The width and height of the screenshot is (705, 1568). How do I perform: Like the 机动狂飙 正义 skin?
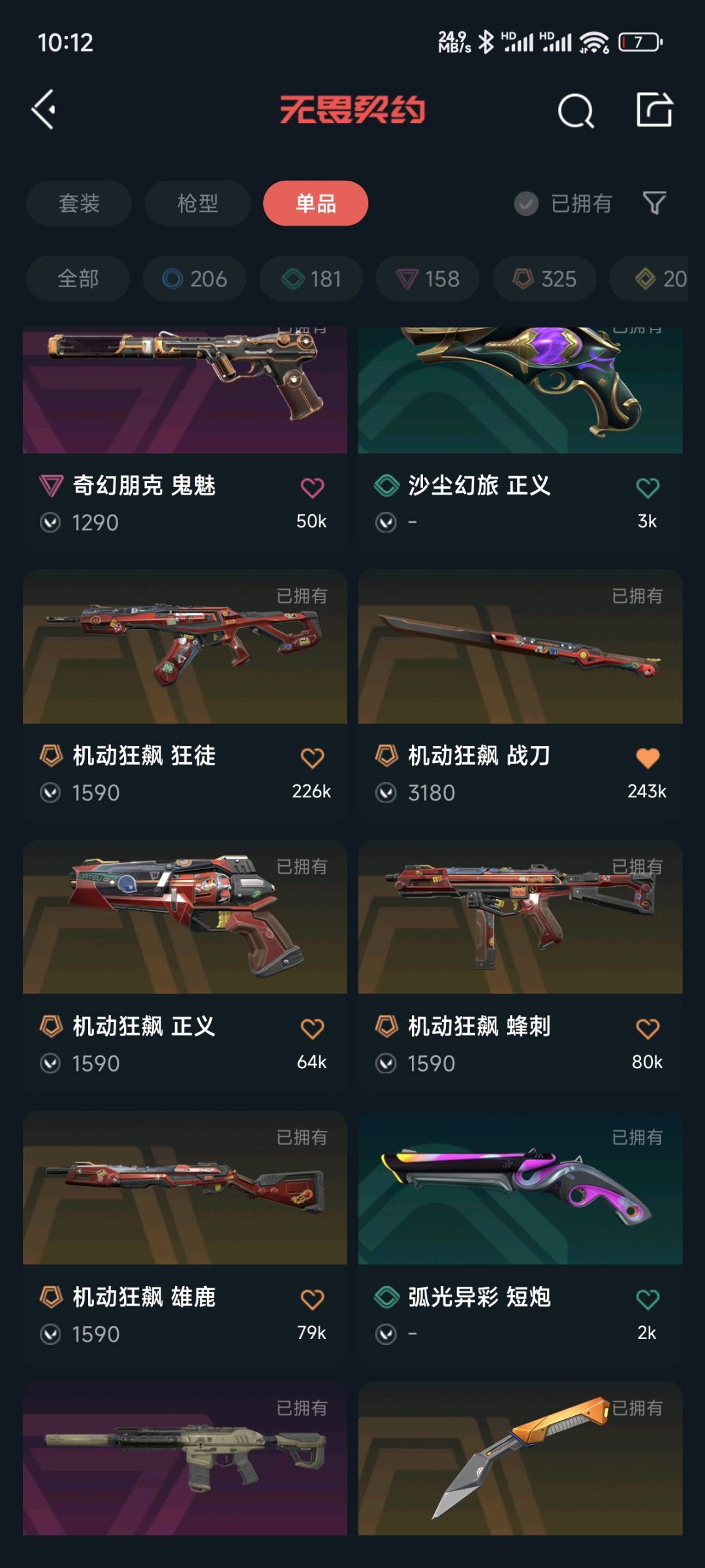[312, 1029]
